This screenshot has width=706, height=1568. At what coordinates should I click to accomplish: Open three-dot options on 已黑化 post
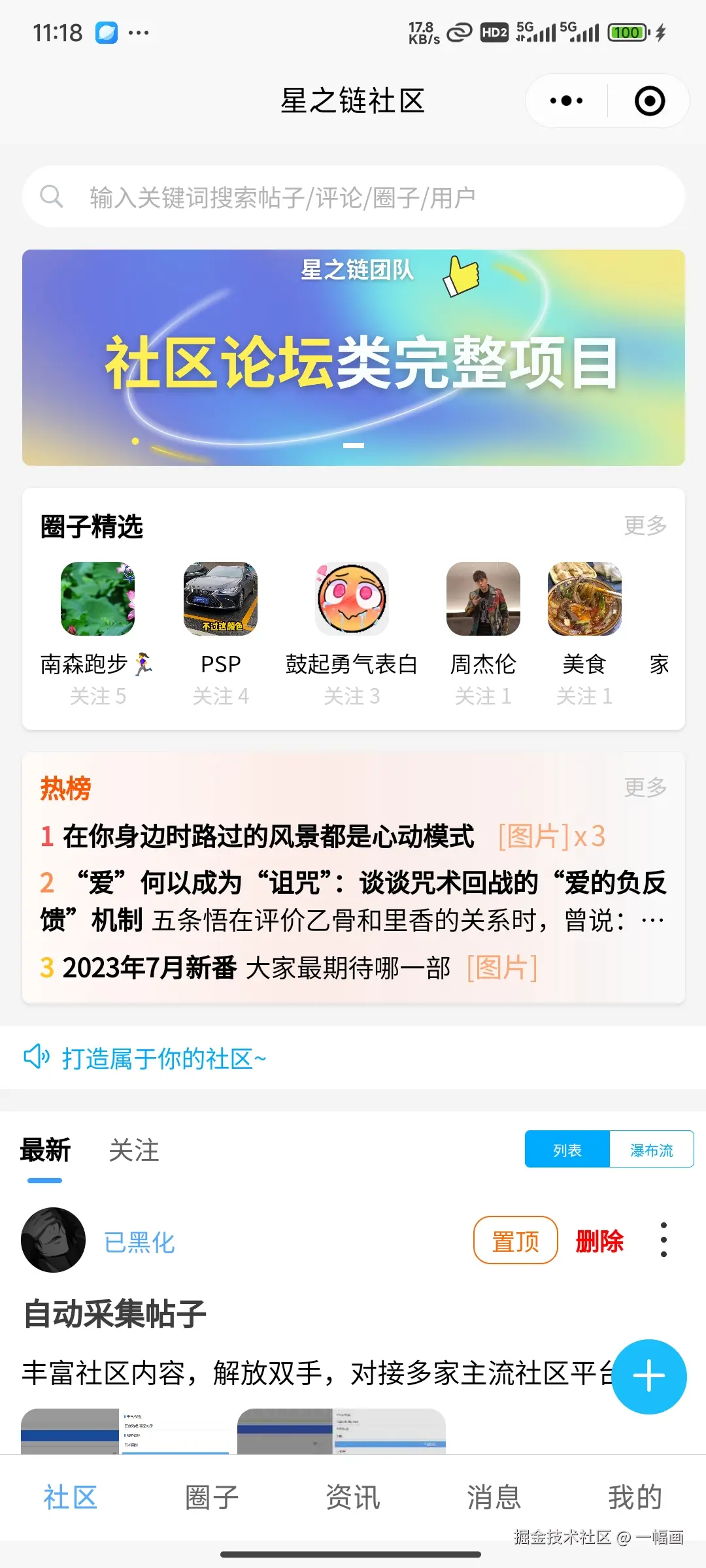(x=664, y=1240)
